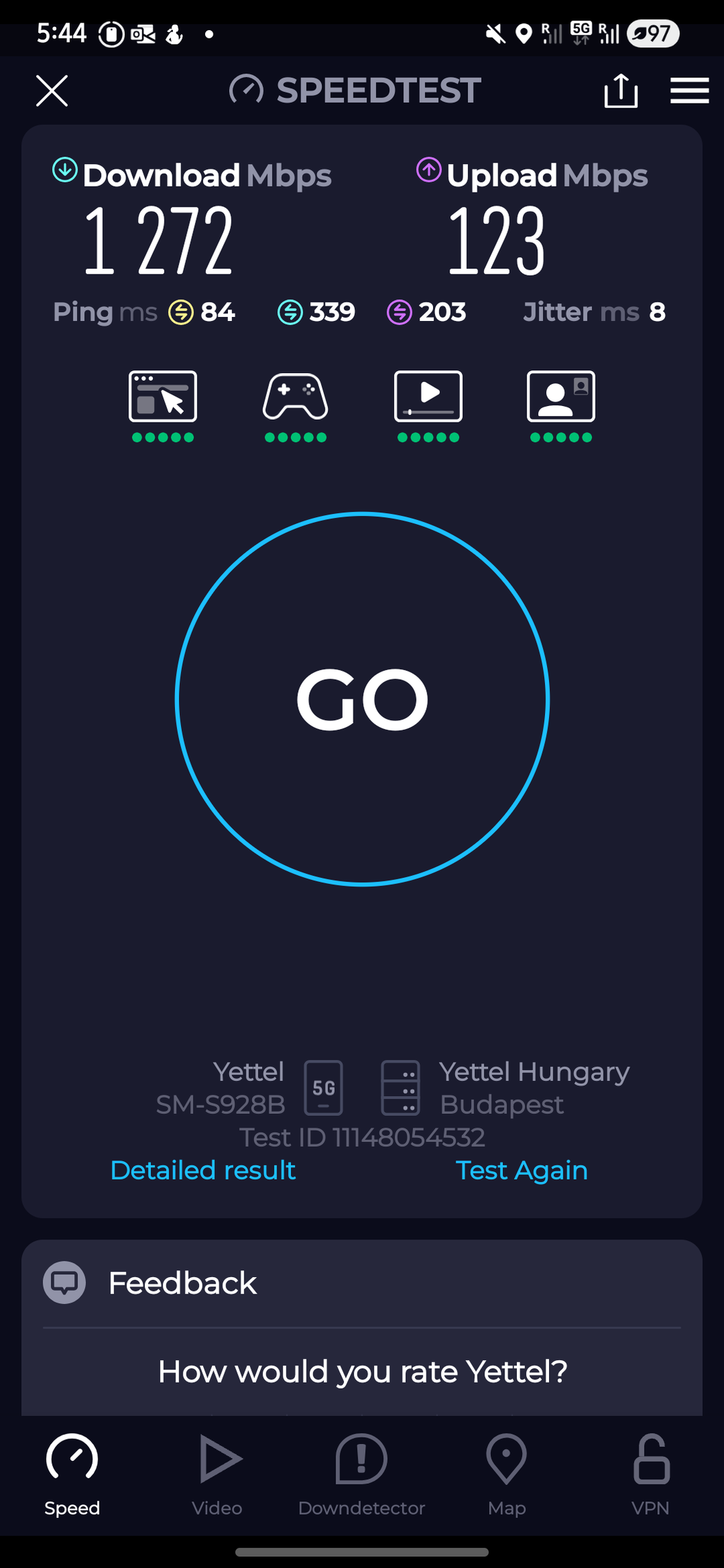View the video conferencing experience rating

point(561,405)
